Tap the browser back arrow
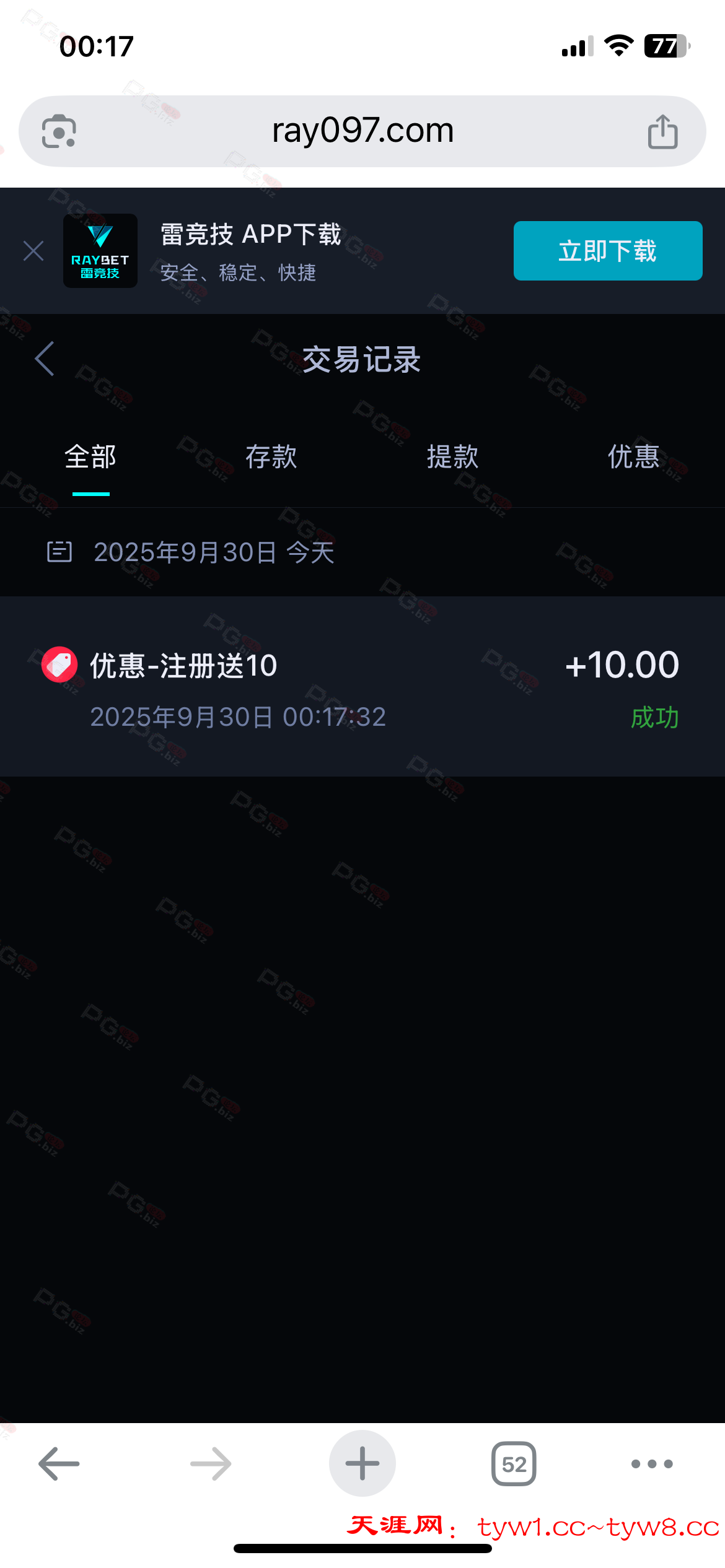Image resolution: width=725 pixels, height=1568 pixels. point(59,1463)
